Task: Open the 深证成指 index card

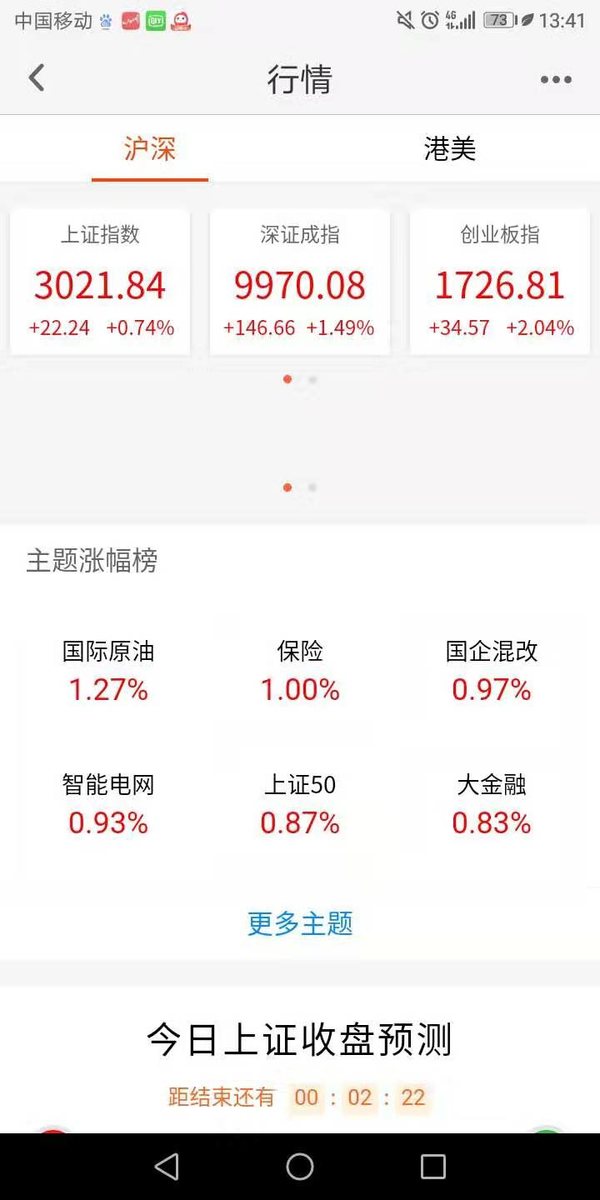Action: coord(300,281)
